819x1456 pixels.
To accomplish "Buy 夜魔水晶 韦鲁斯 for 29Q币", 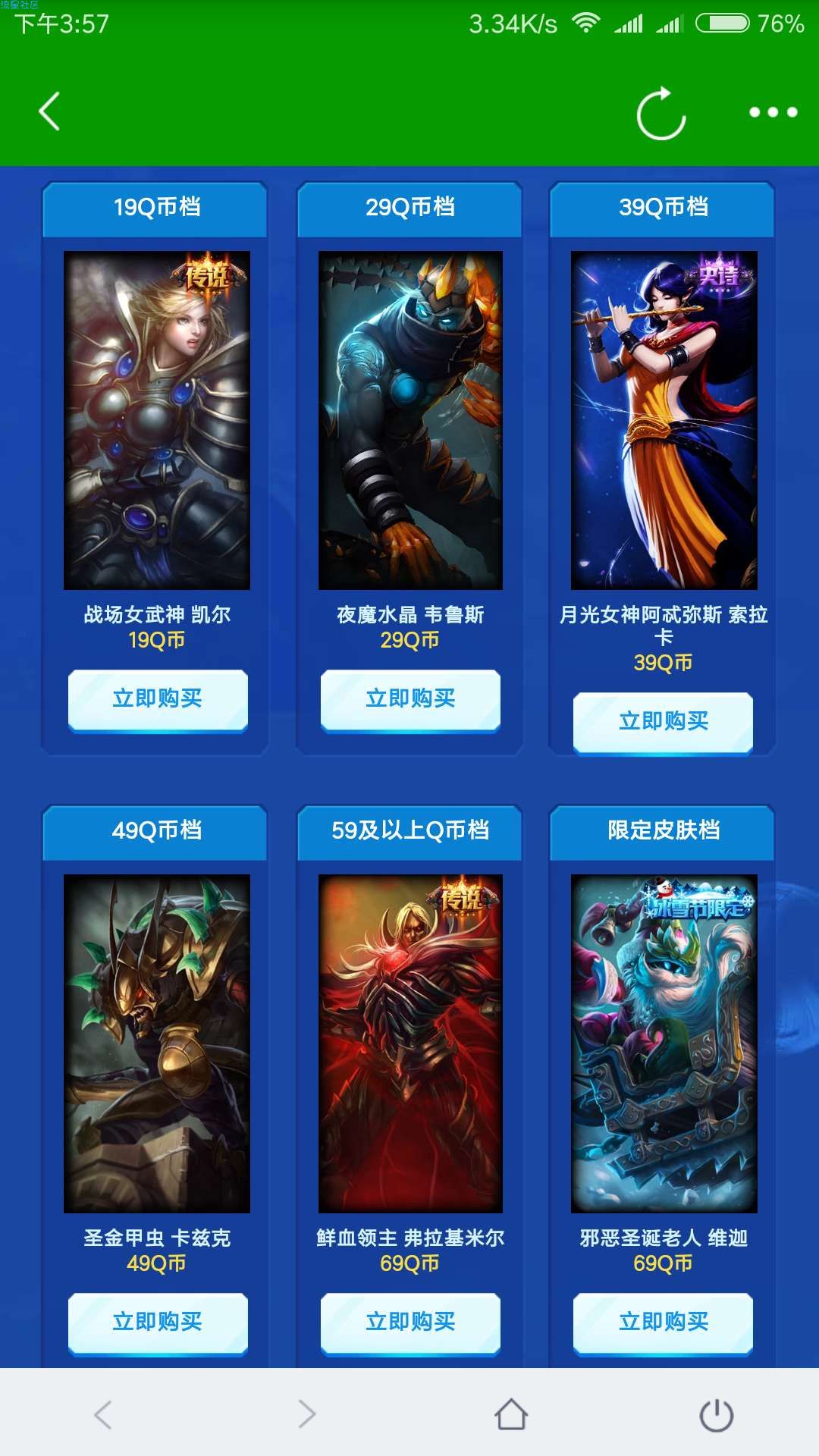I will [410, 699].
